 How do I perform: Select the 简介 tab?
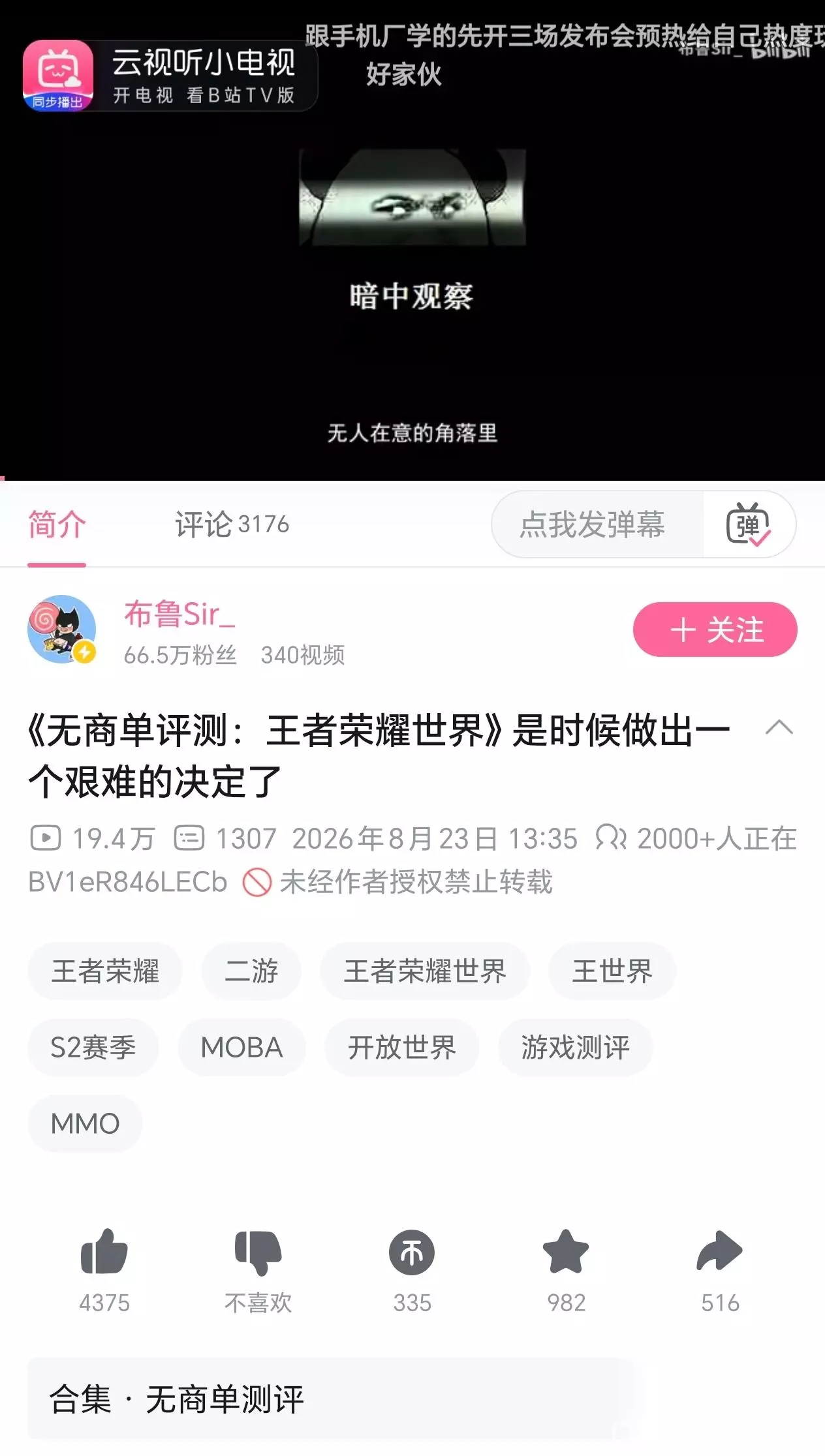coord(57,524)
